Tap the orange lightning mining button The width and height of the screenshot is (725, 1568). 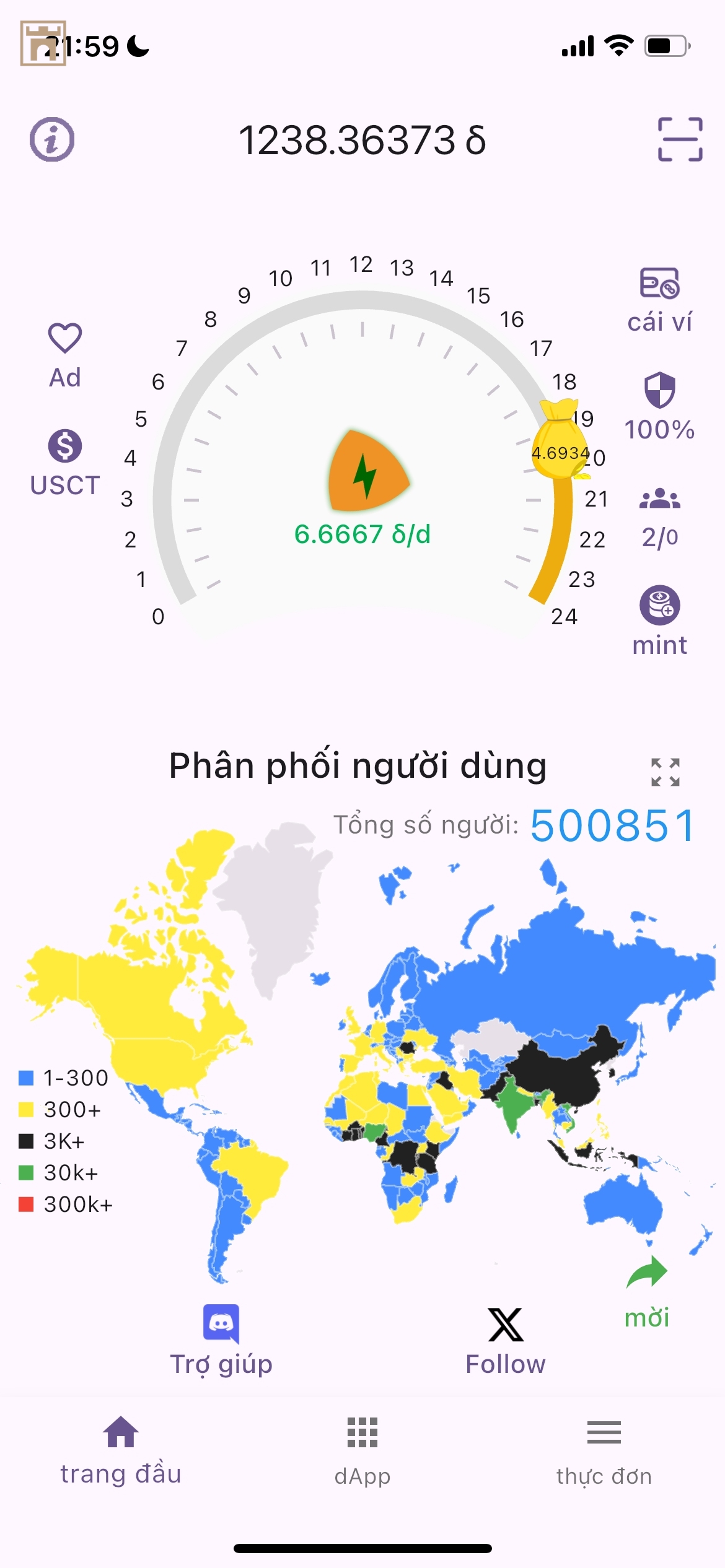(367, 472)
